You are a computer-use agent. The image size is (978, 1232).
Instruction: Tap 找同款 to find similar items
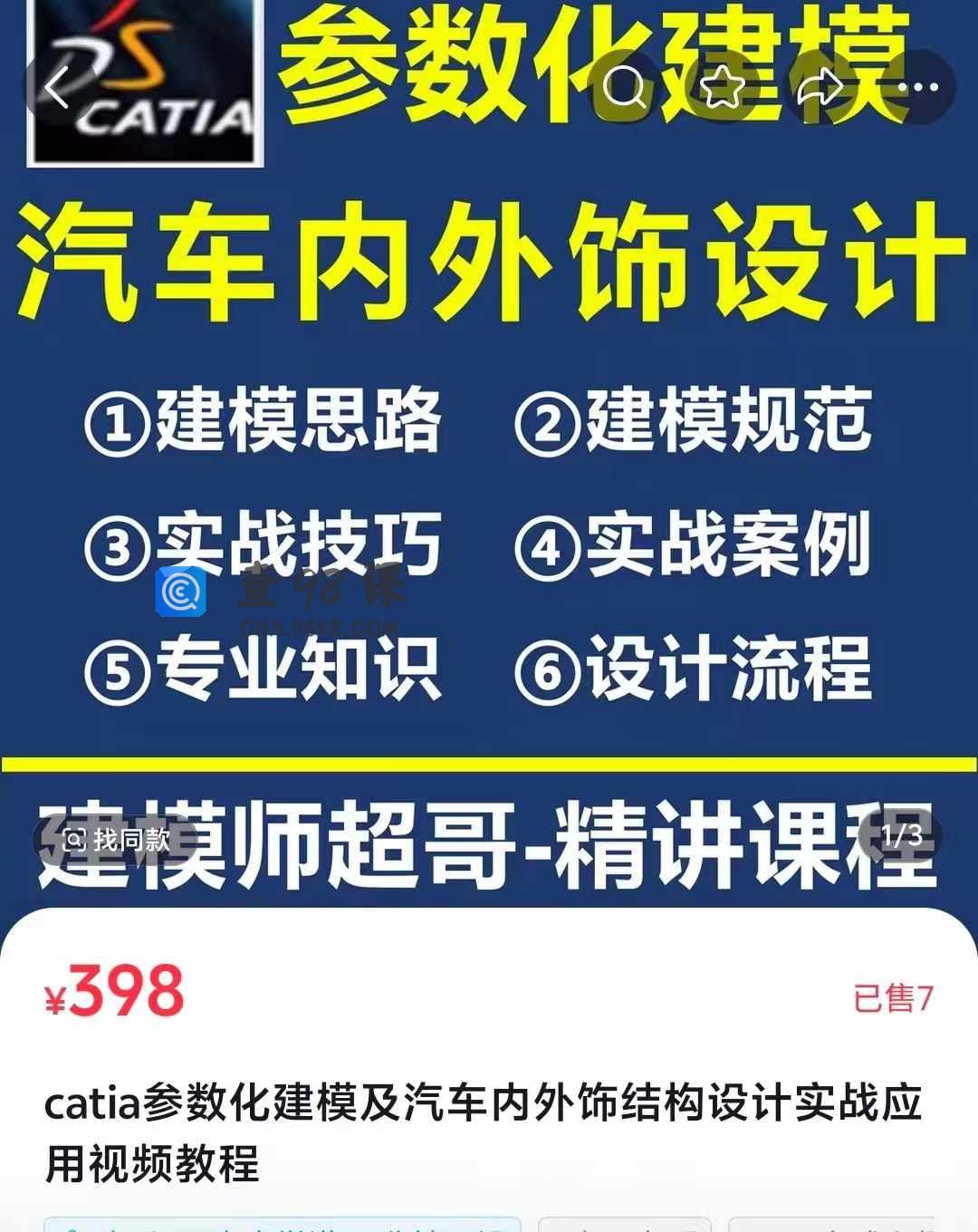(116, 840)
